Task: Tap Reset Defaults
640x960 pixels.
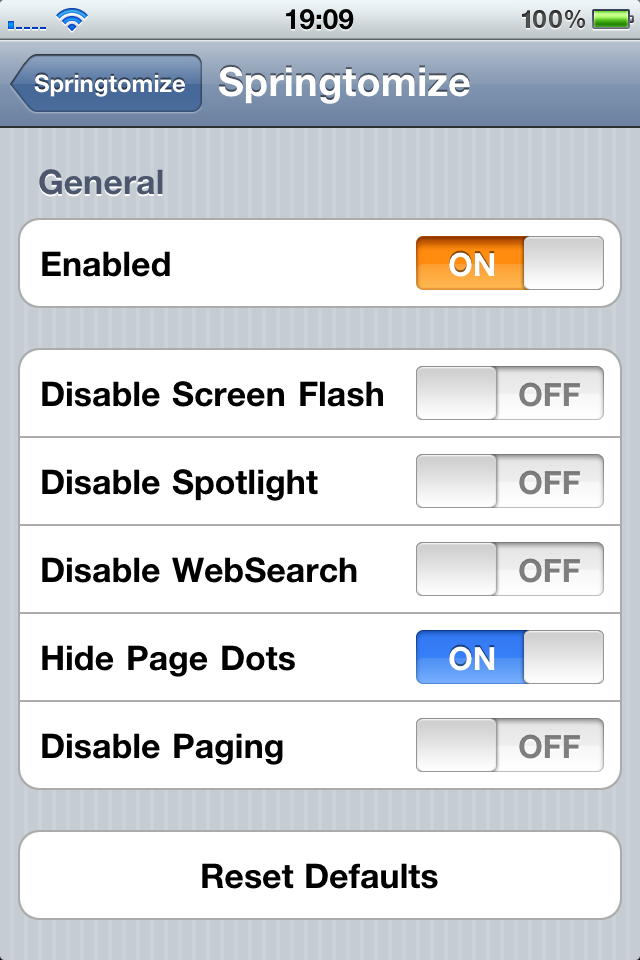Action: tap(320, 876)
